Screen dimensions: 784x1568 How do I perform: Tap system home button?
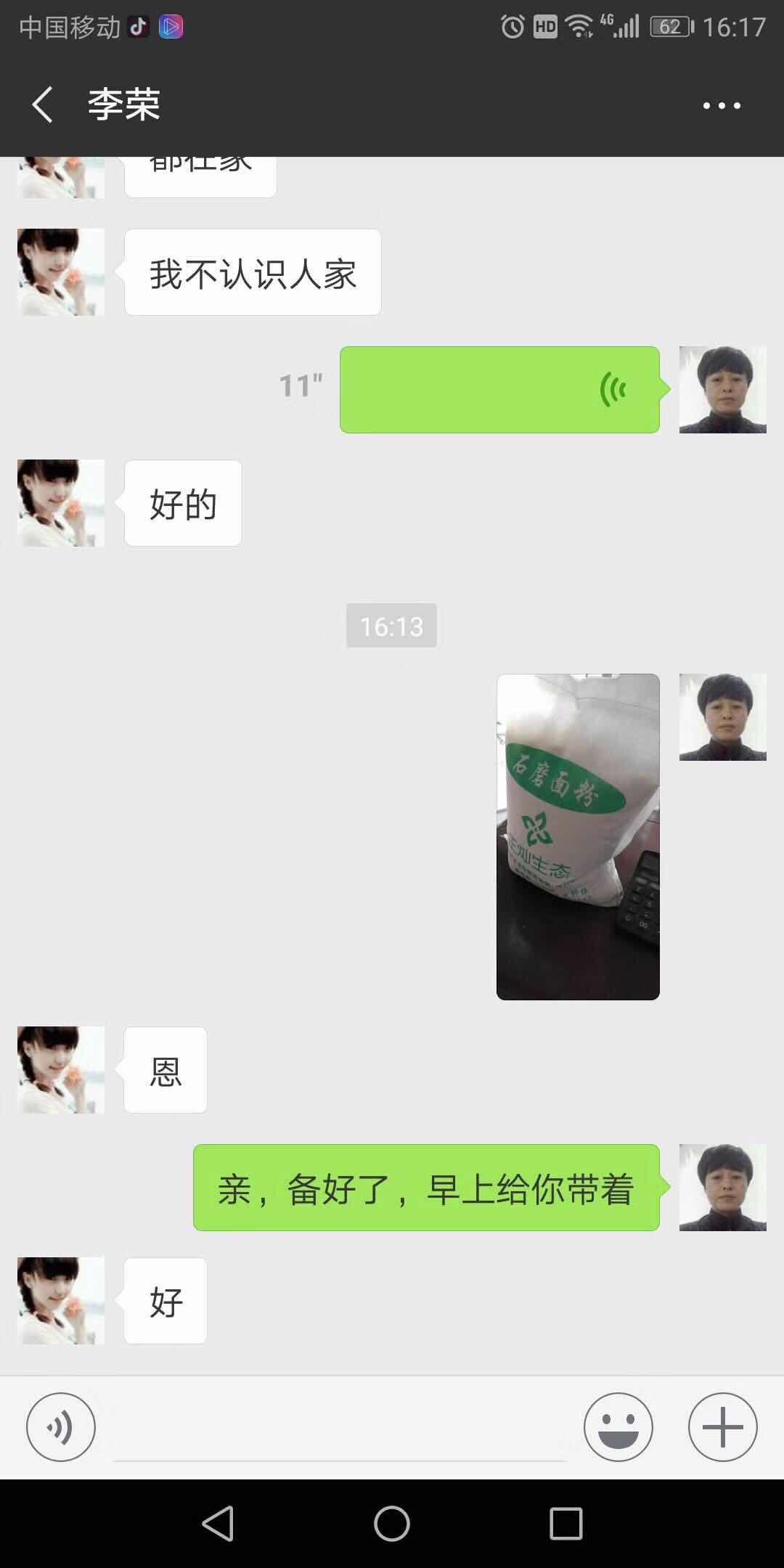point(392,1523)
